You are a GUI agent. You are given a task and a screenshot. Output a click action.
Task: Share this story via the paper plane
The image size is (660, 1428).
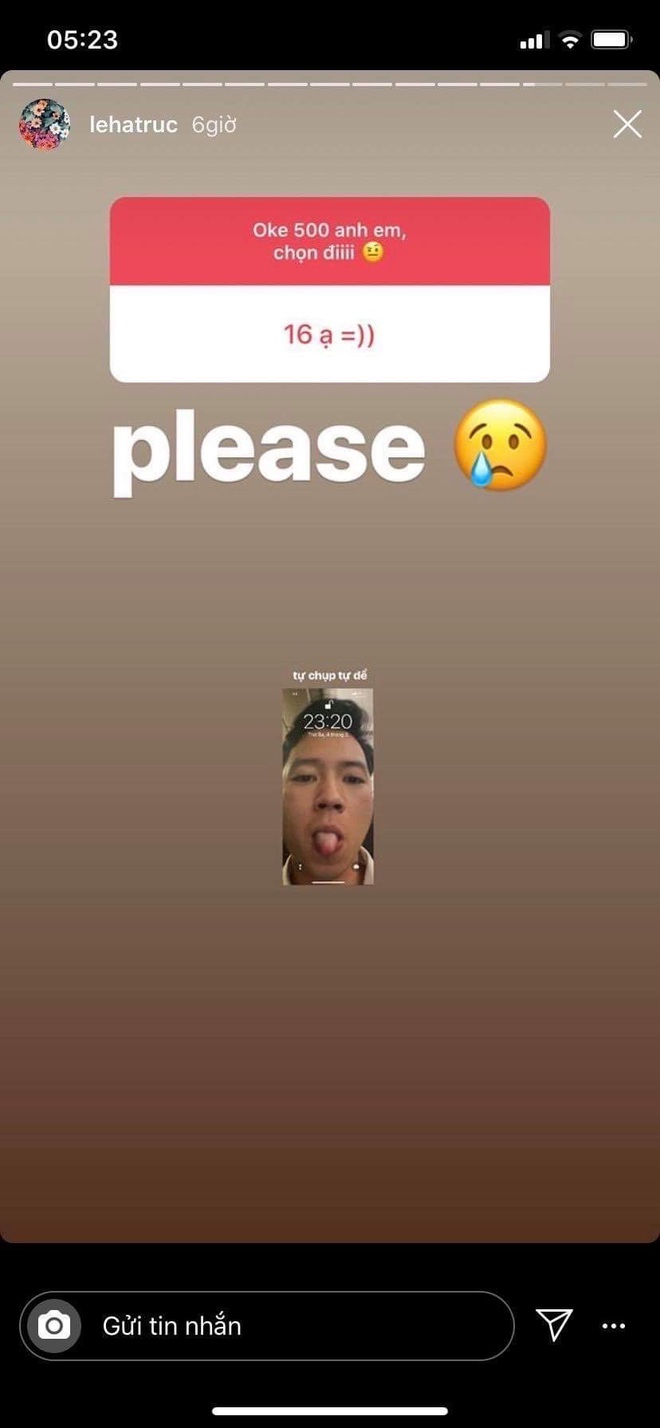pos(554,1325)
